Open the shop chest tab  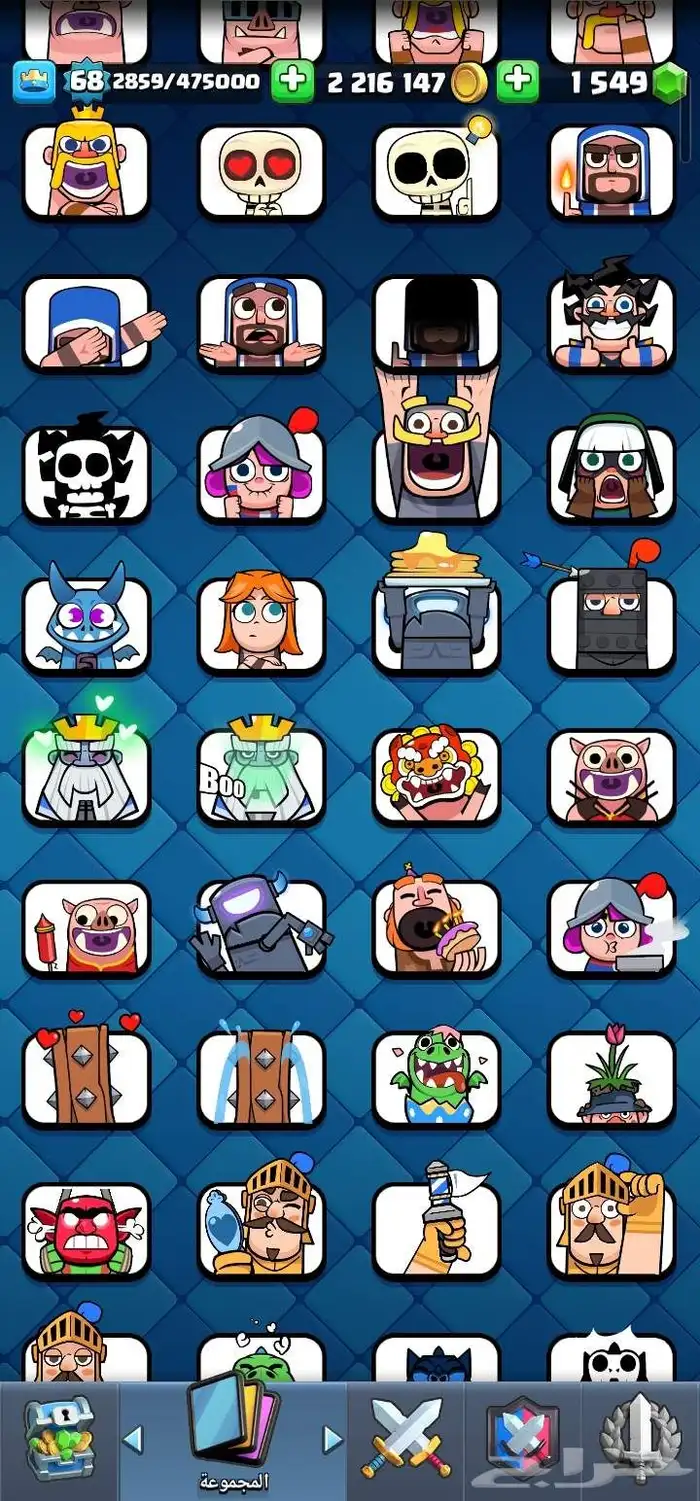tap(58, 1441)
